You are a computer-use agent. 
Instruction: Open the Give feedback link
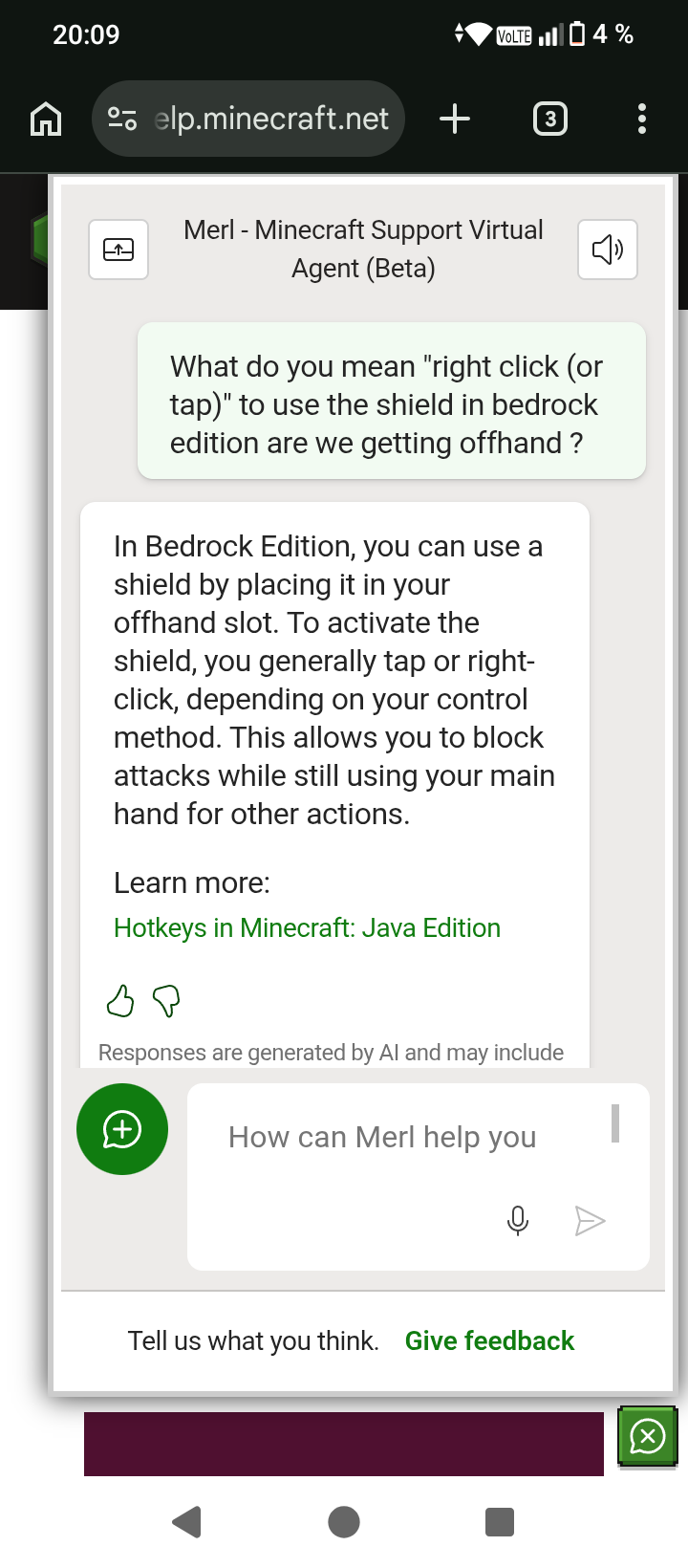489,1340
